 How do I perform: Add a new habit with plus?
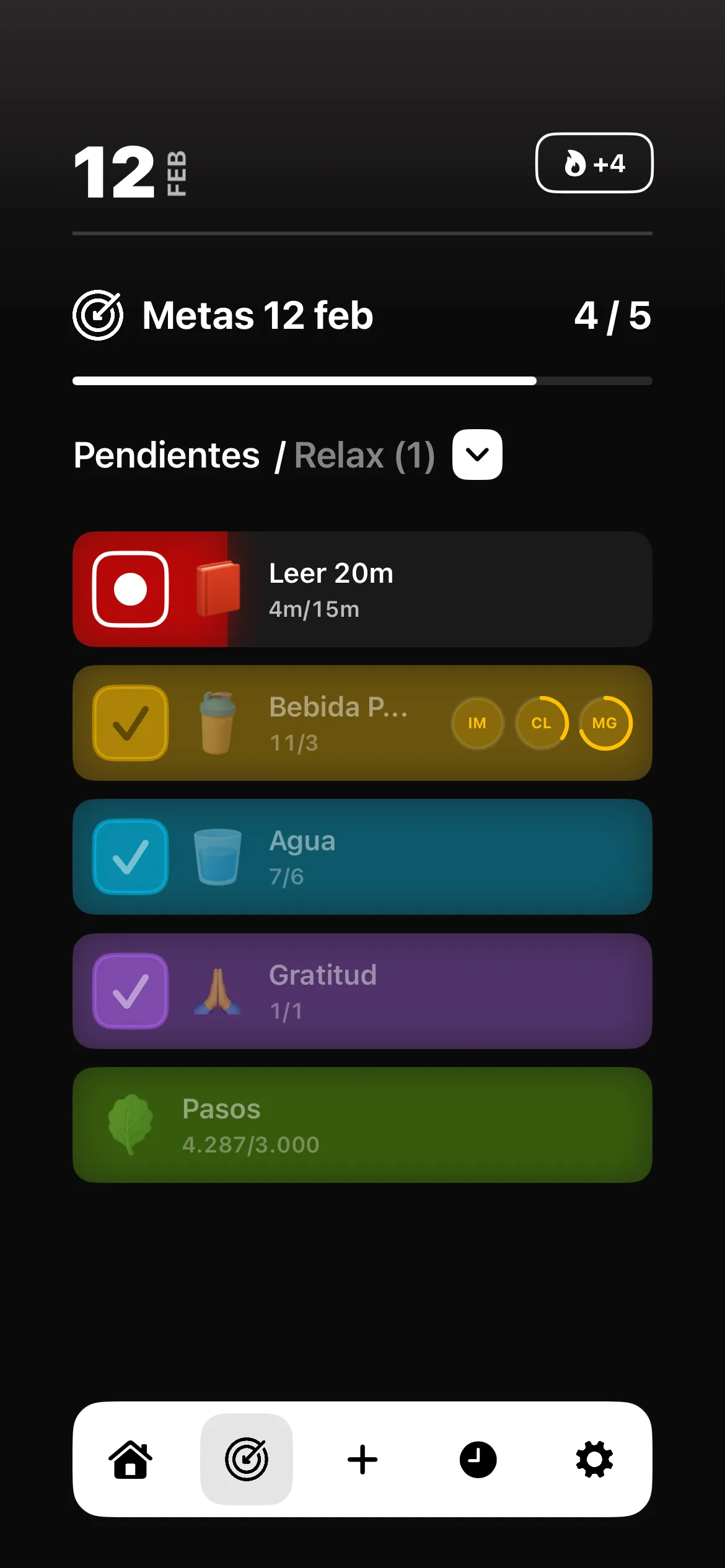pyautogui.click(x=362, y=1460)
